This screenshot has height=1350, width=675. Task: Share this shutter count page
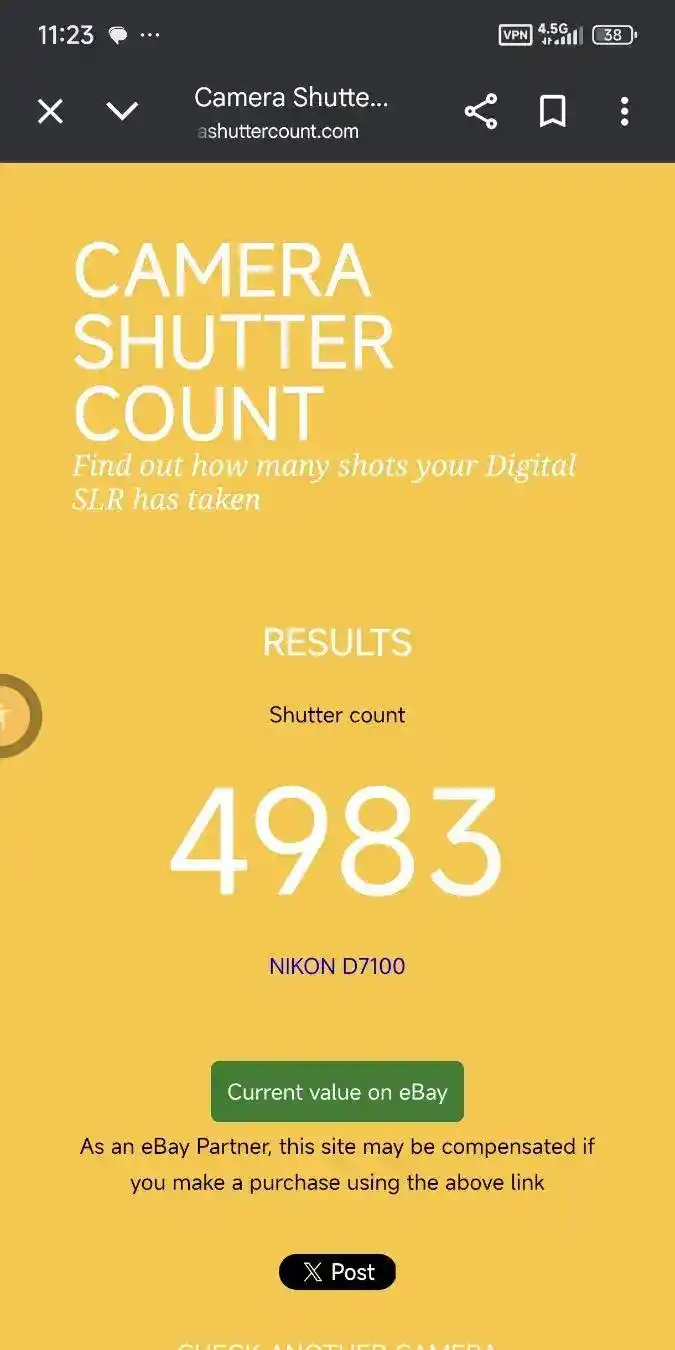click(481, 111)
